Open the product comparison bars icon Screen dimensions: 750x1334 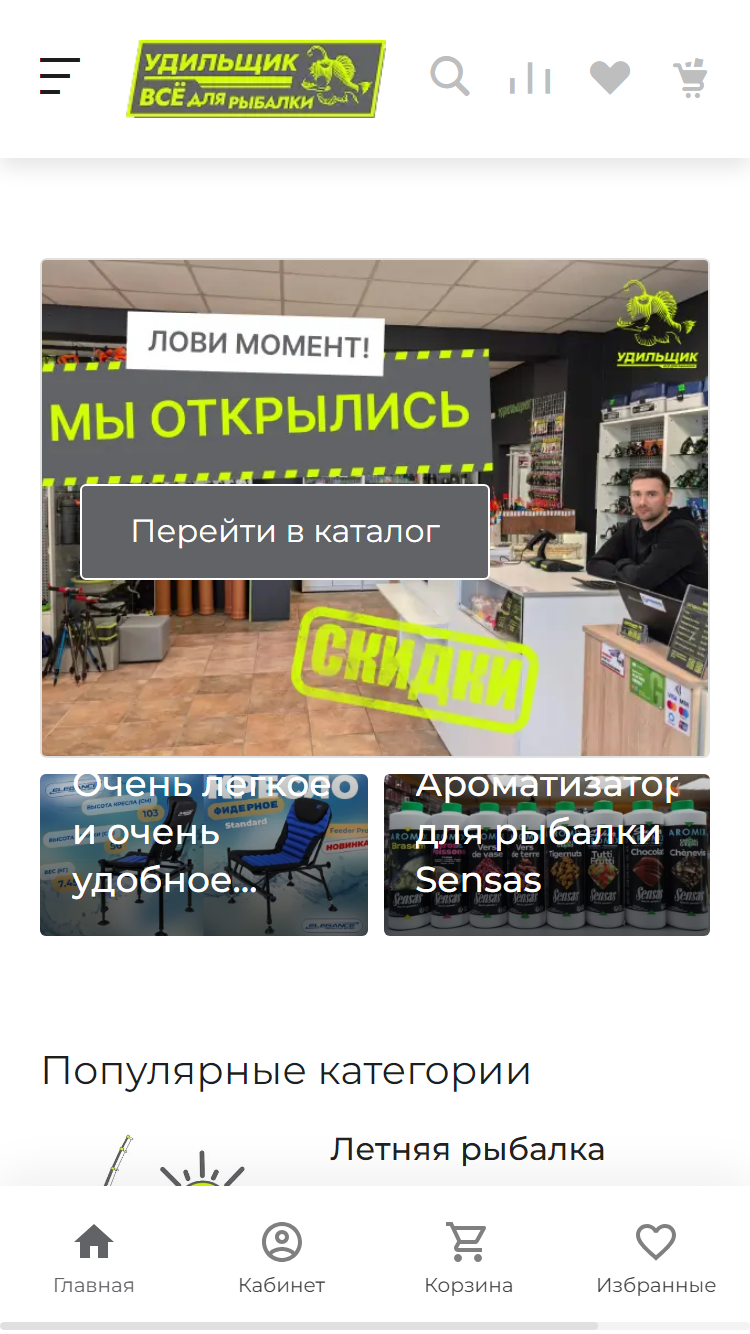coord(530,78)
